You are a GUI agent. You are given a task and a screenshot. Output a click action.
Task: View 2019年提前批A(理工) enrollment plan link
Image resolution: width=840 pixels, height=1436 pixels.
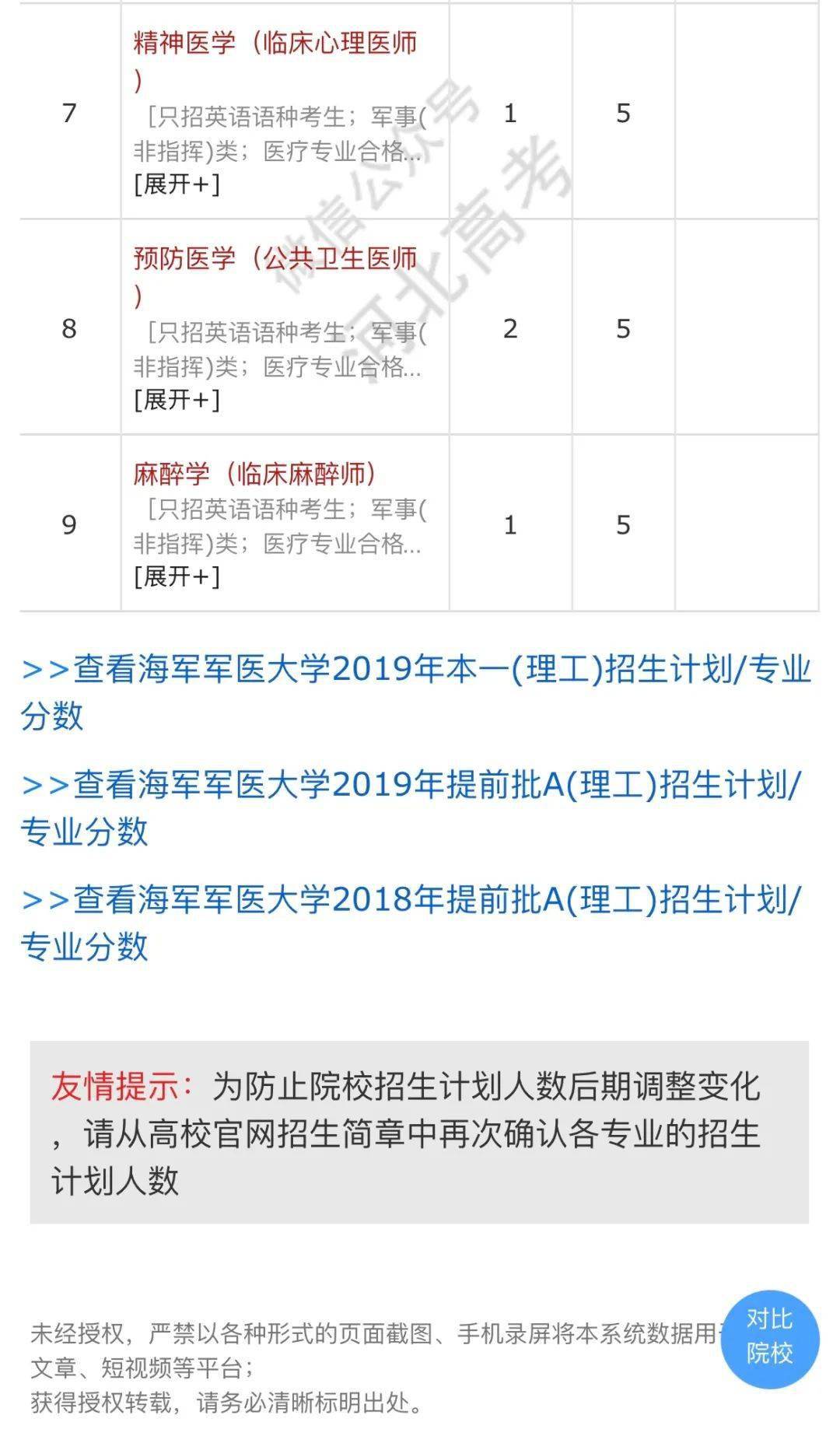tap(411, 807)
